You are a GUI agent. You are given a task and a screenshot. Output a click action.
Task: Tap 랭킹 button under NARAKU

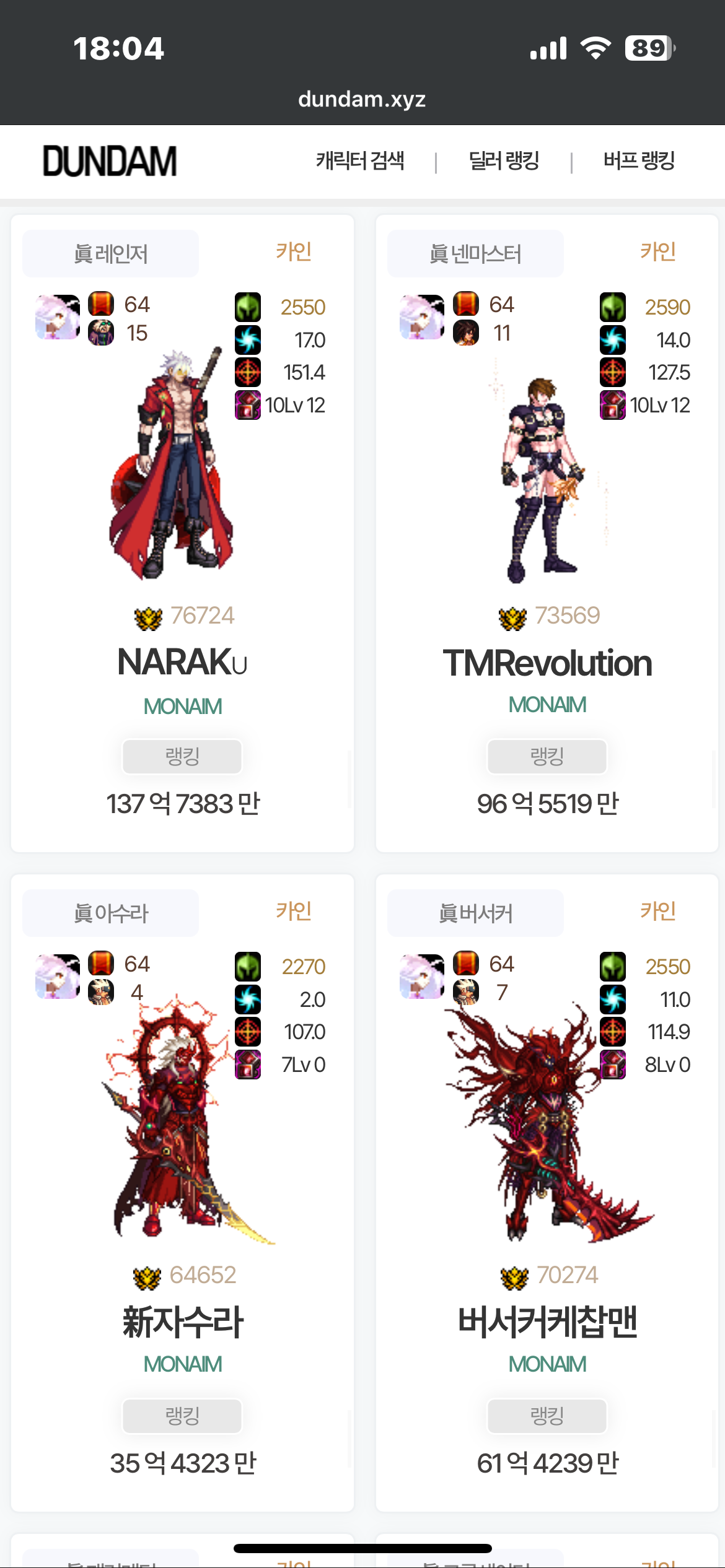[182, 756]
